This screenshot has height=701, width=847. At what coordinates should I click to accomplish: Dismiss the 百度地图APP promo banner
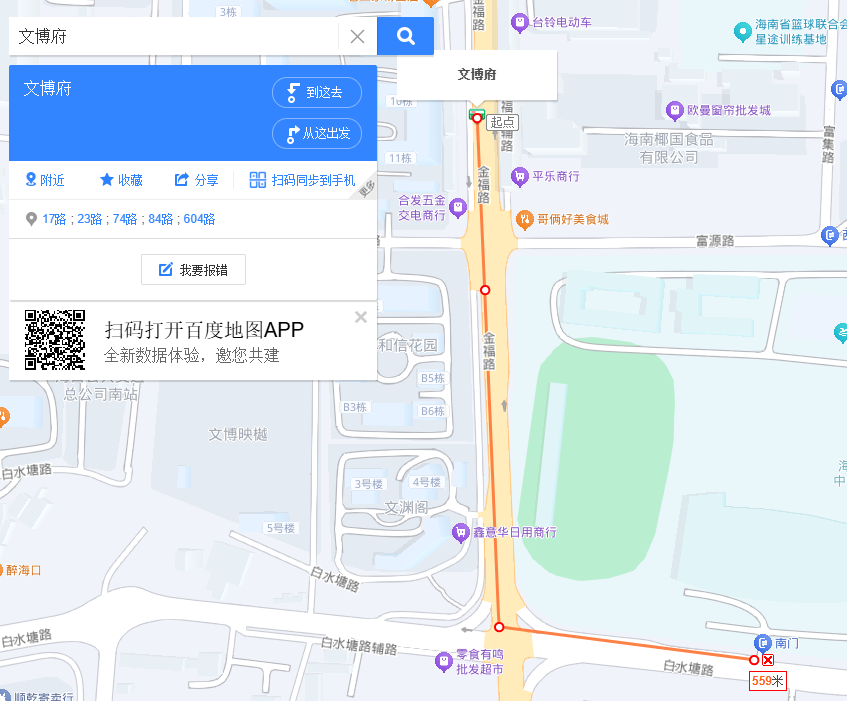[361, 317]
